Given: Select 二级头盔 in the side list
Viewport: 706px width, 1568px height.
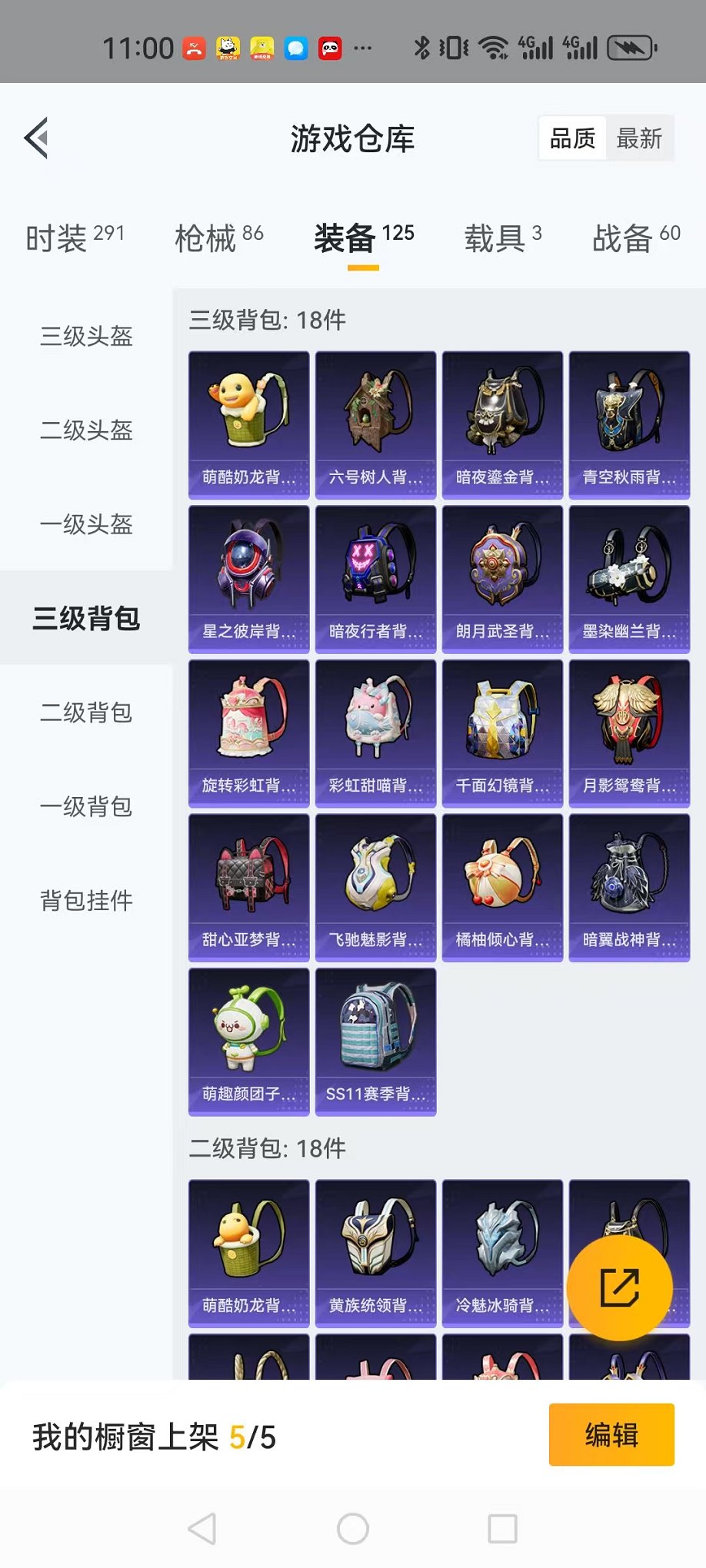Looking at the screenshot, I should coord(86,430).
